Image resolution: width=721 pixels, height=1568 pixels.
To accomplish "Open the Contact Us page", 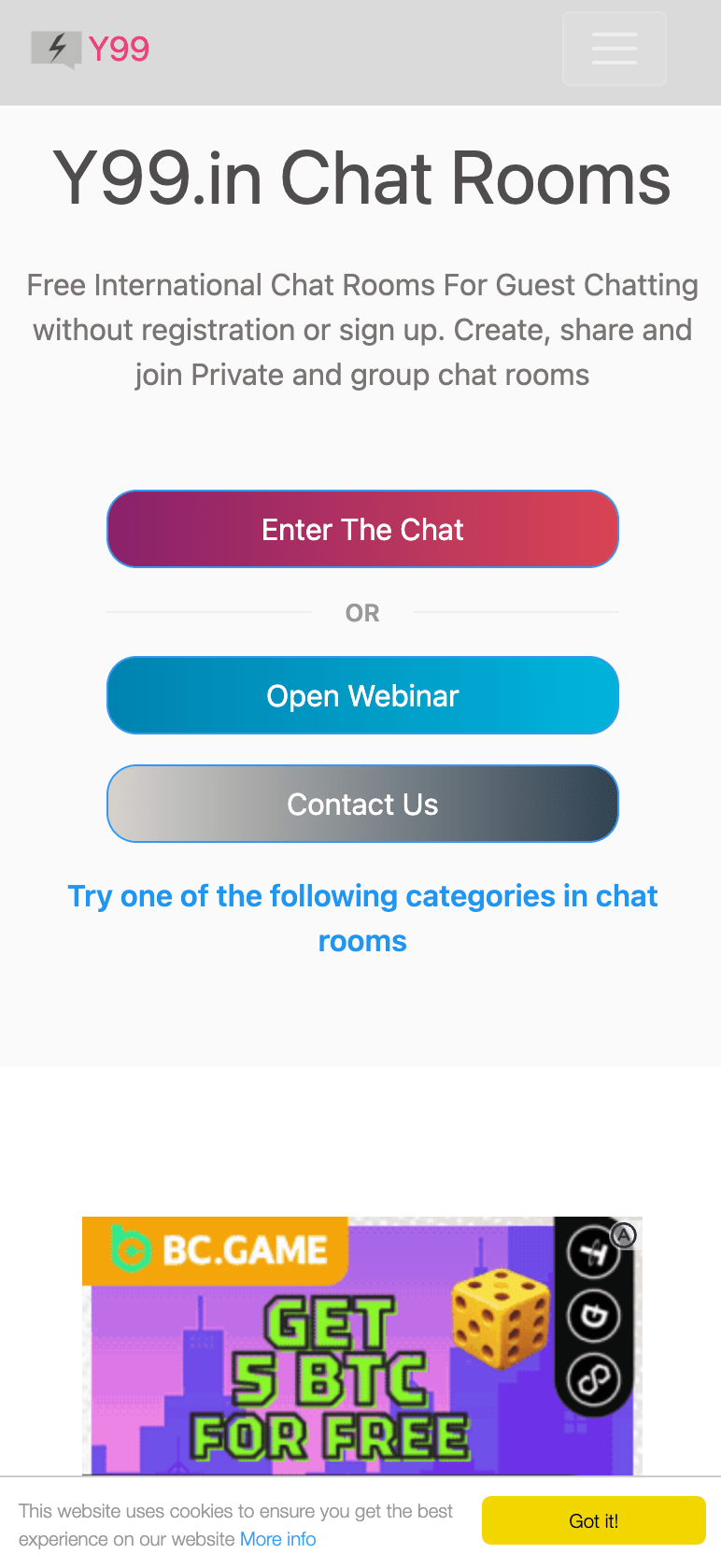I will coord(362,804).
